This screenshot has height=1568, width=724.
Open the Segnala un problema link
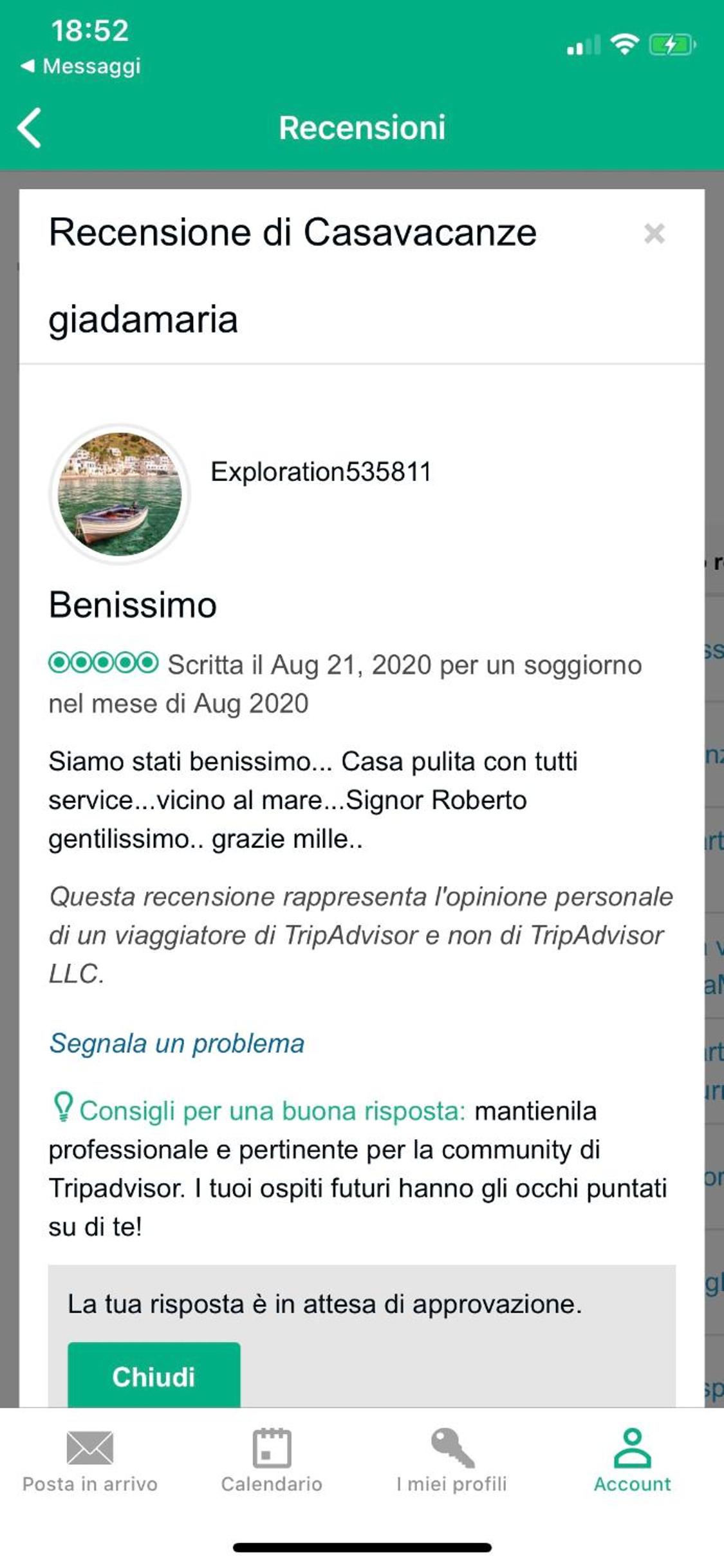coord(176,1044)
